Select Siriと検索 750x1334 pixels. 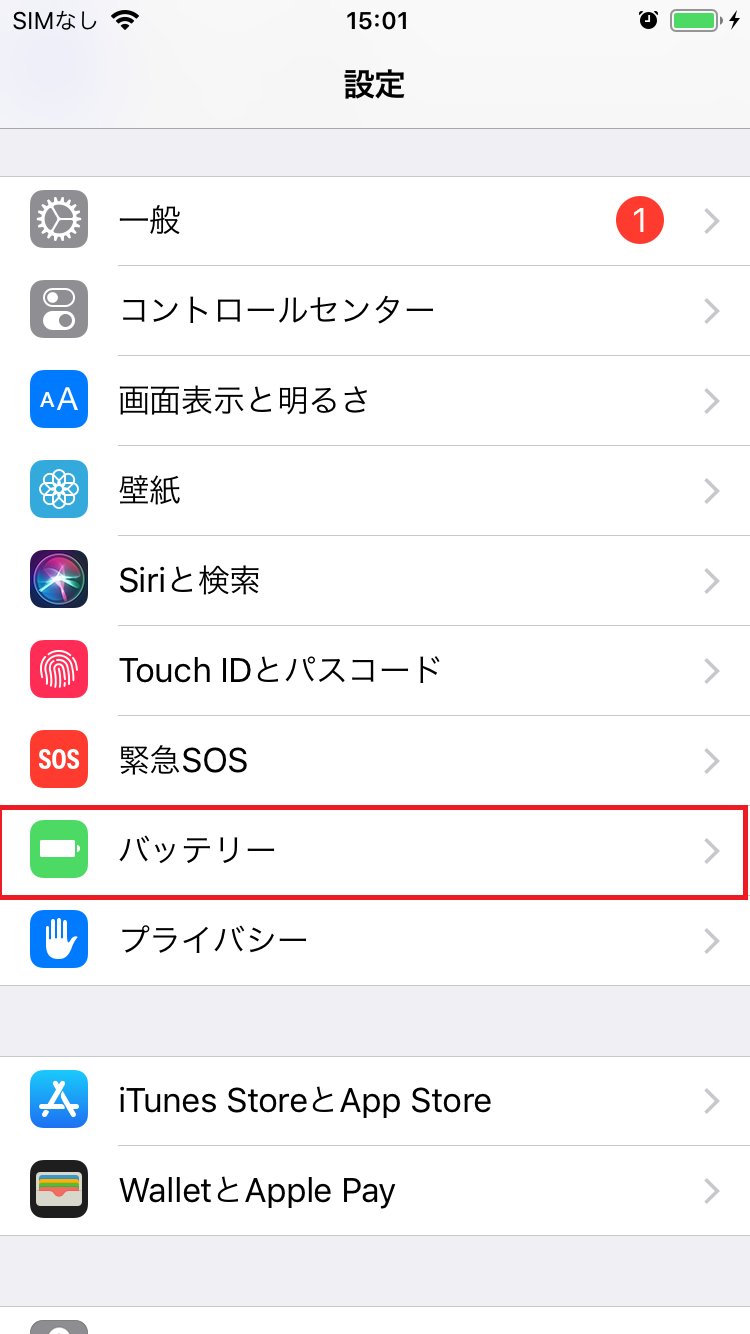[x=375, y=581]
